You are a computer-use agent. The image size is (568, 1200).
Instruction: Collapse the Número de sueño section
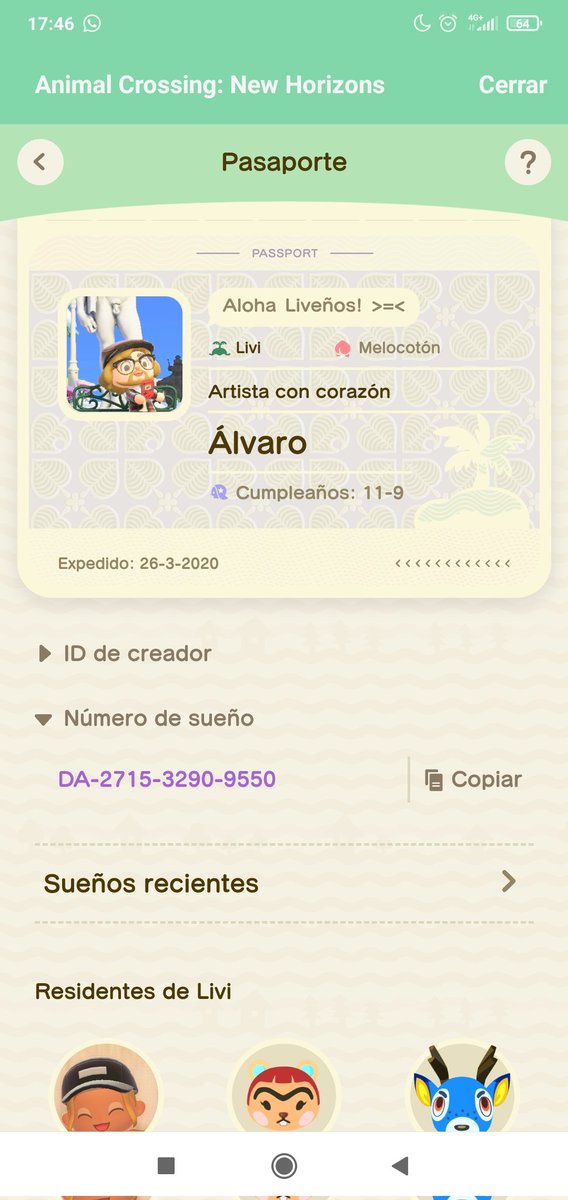pyautogui.click(x=144, y=718)
